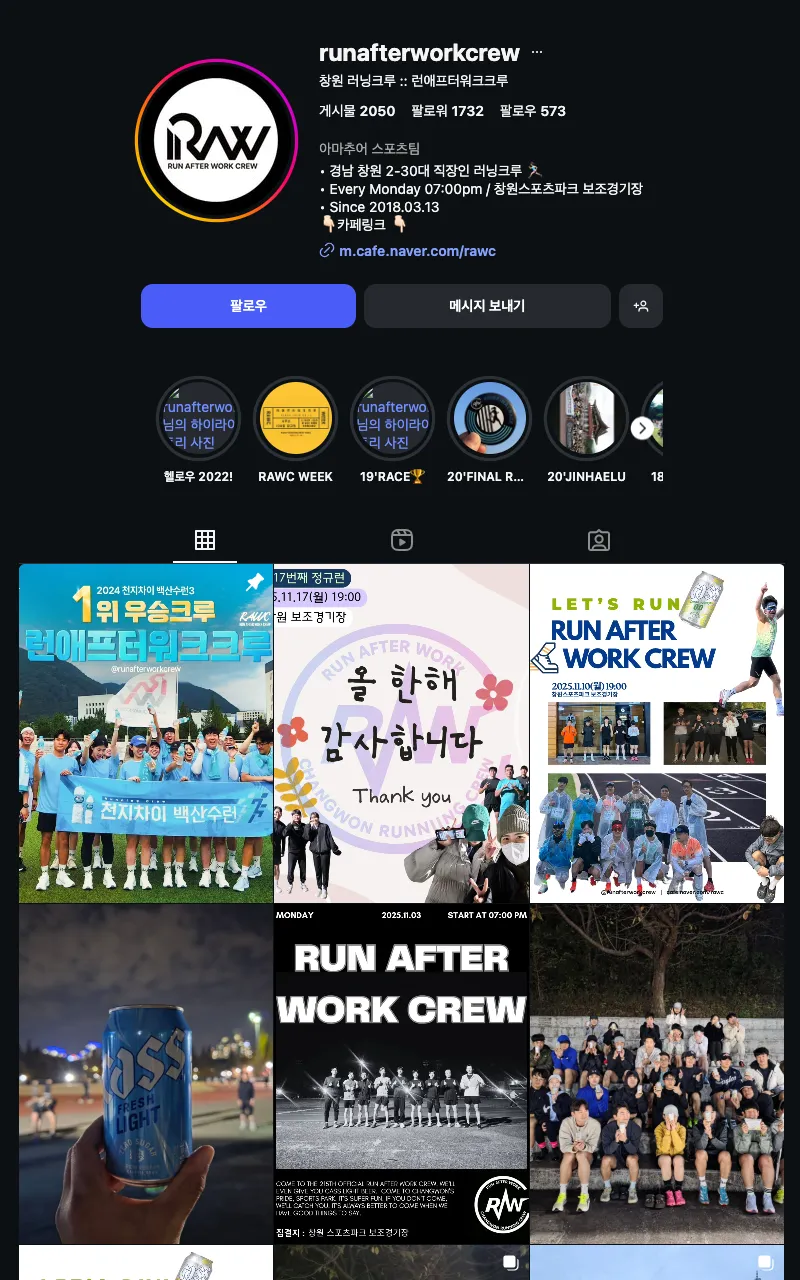Screen dimensions: 800x1280
Task: Open the 19'RACE story highlight
Action: (392, 419)
